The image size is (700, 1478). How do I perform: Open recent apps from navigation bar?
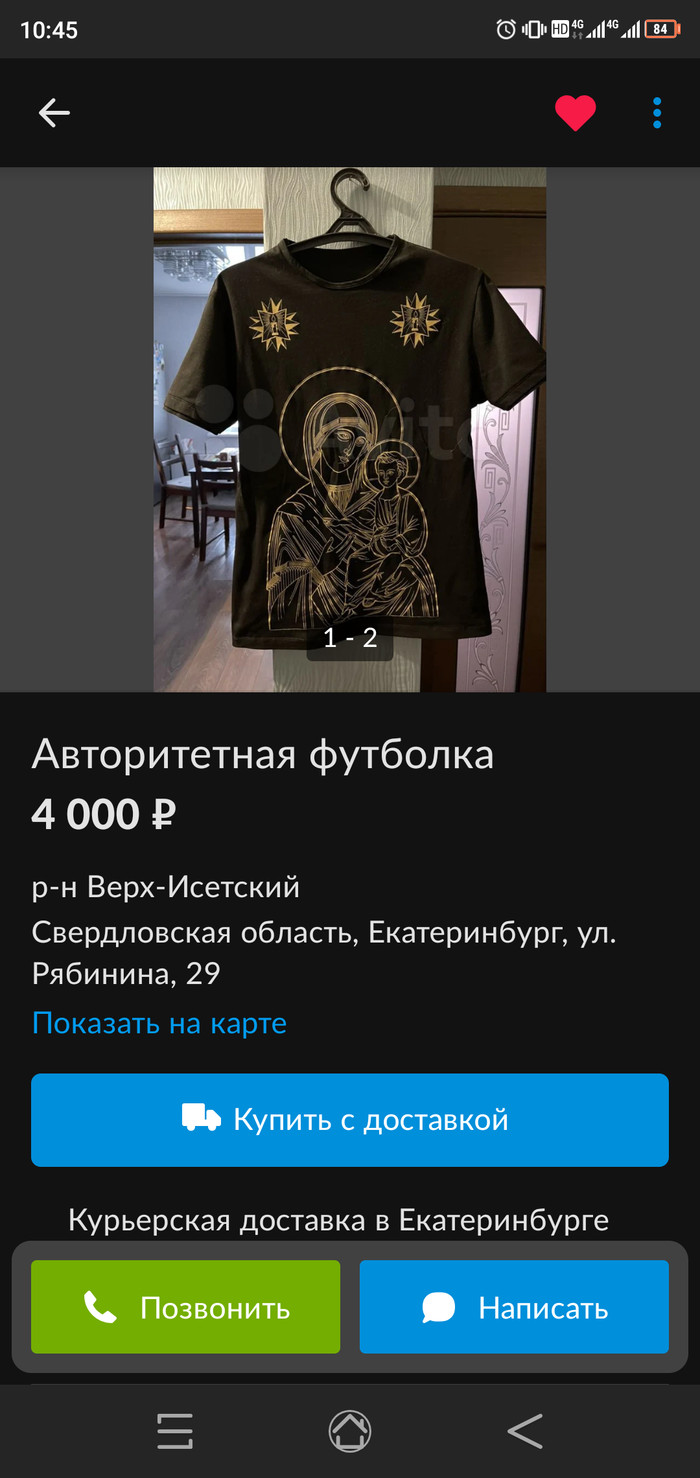pos(175,1431)
